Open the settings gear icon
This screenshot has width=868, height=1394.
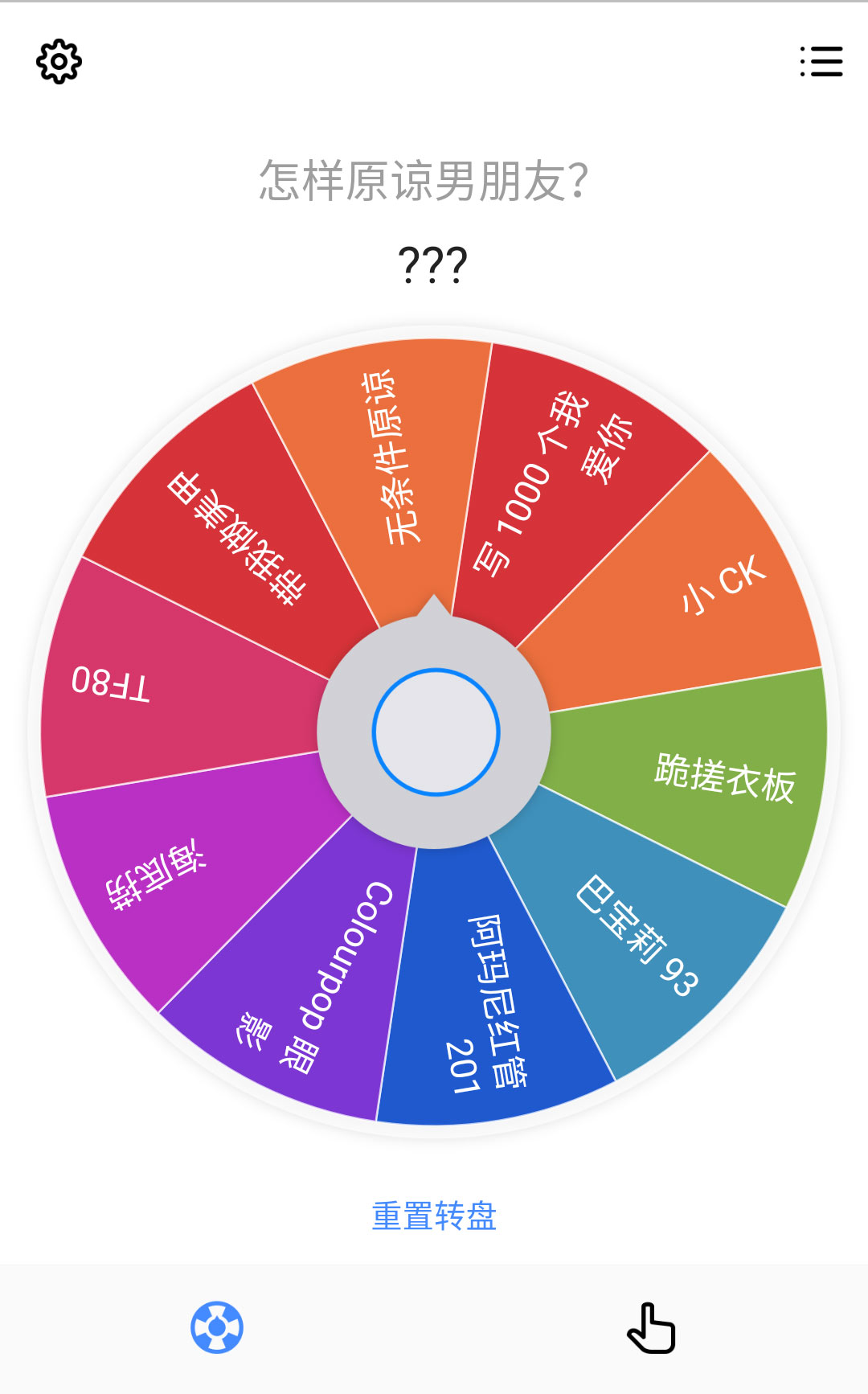click(59, 60)
